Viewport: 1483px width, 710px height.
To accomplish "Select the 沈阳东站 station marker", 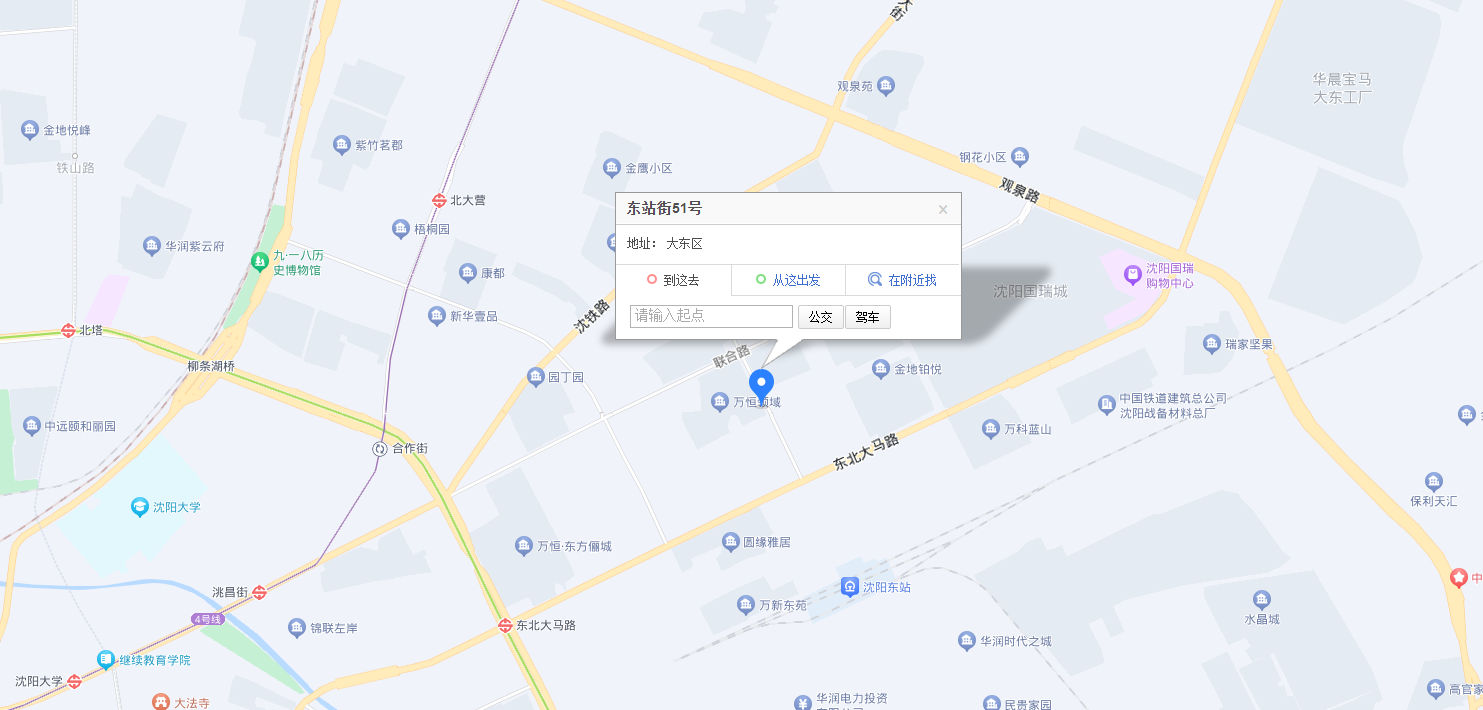I will pyautogui.click(x=850, y=586).
